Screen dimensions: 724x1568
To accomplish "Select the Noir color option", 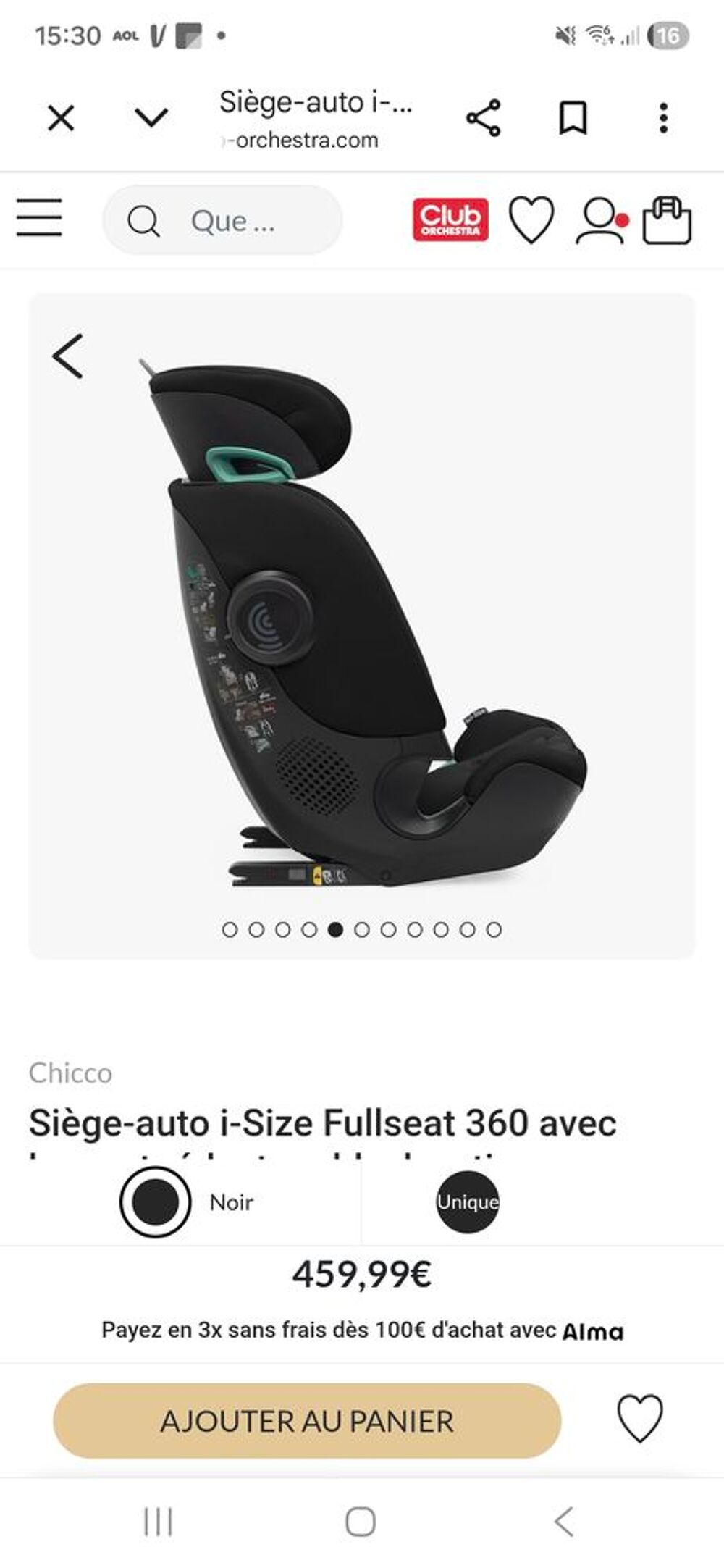I will point(154,1202).
